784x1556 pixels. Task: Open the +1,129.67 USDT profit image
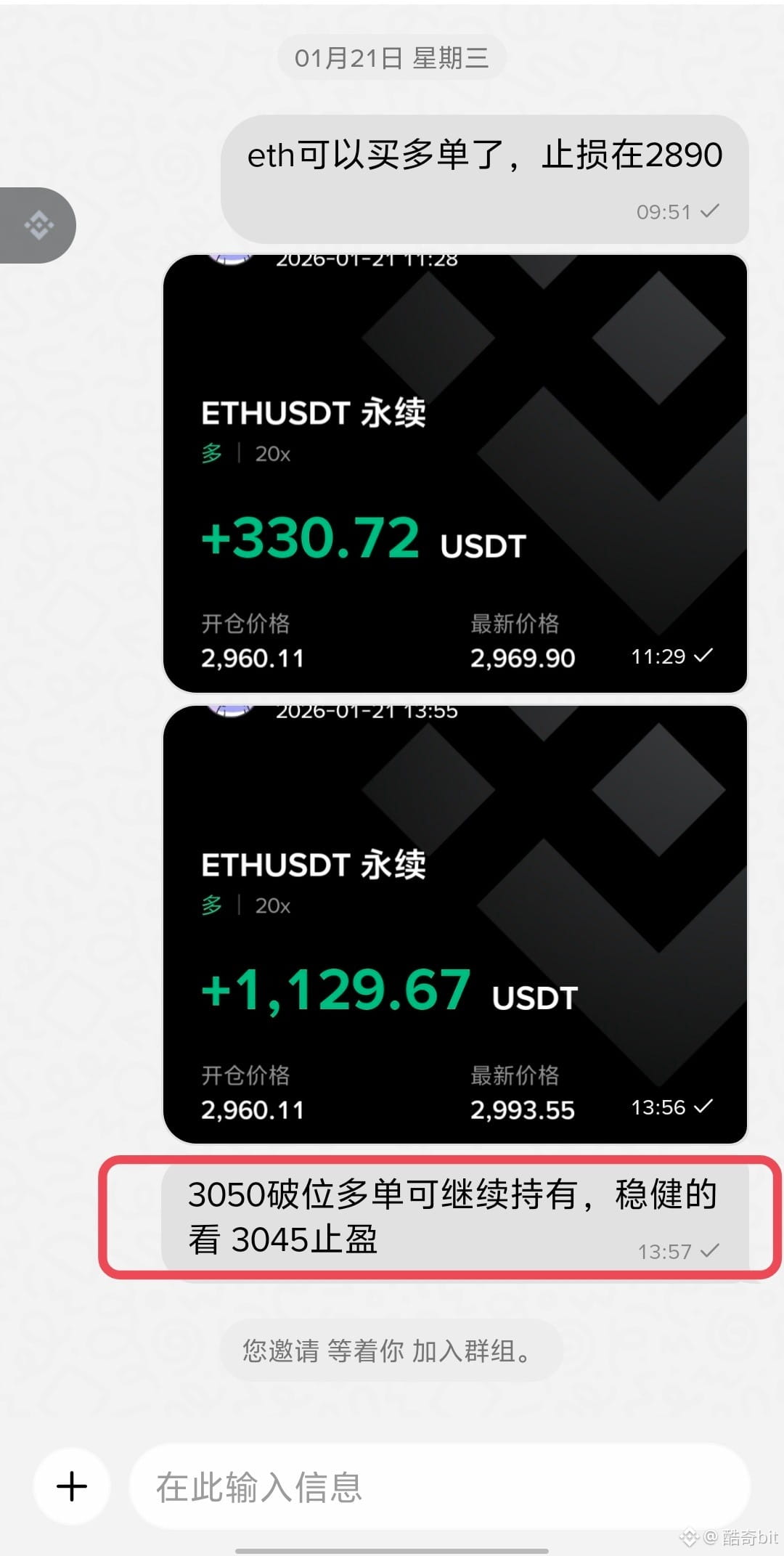tap(455, 925)
